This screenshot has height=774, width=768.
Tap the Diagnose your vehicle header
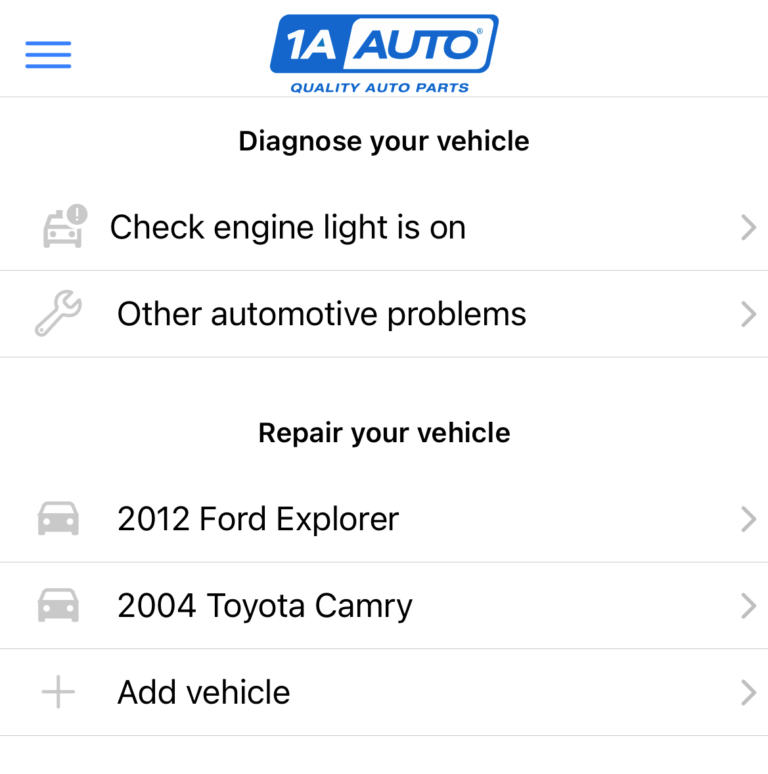point(384,141)
